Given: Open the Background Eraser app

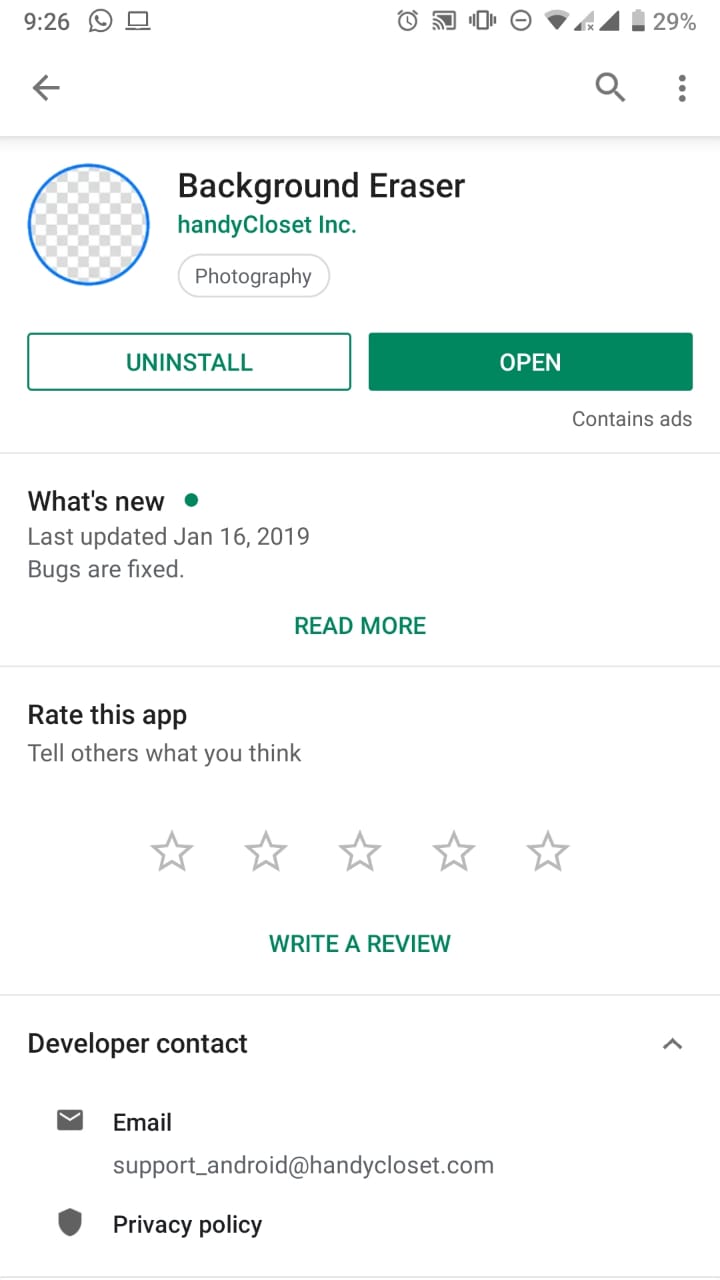Looking at the screenshot, I should 530,362.
